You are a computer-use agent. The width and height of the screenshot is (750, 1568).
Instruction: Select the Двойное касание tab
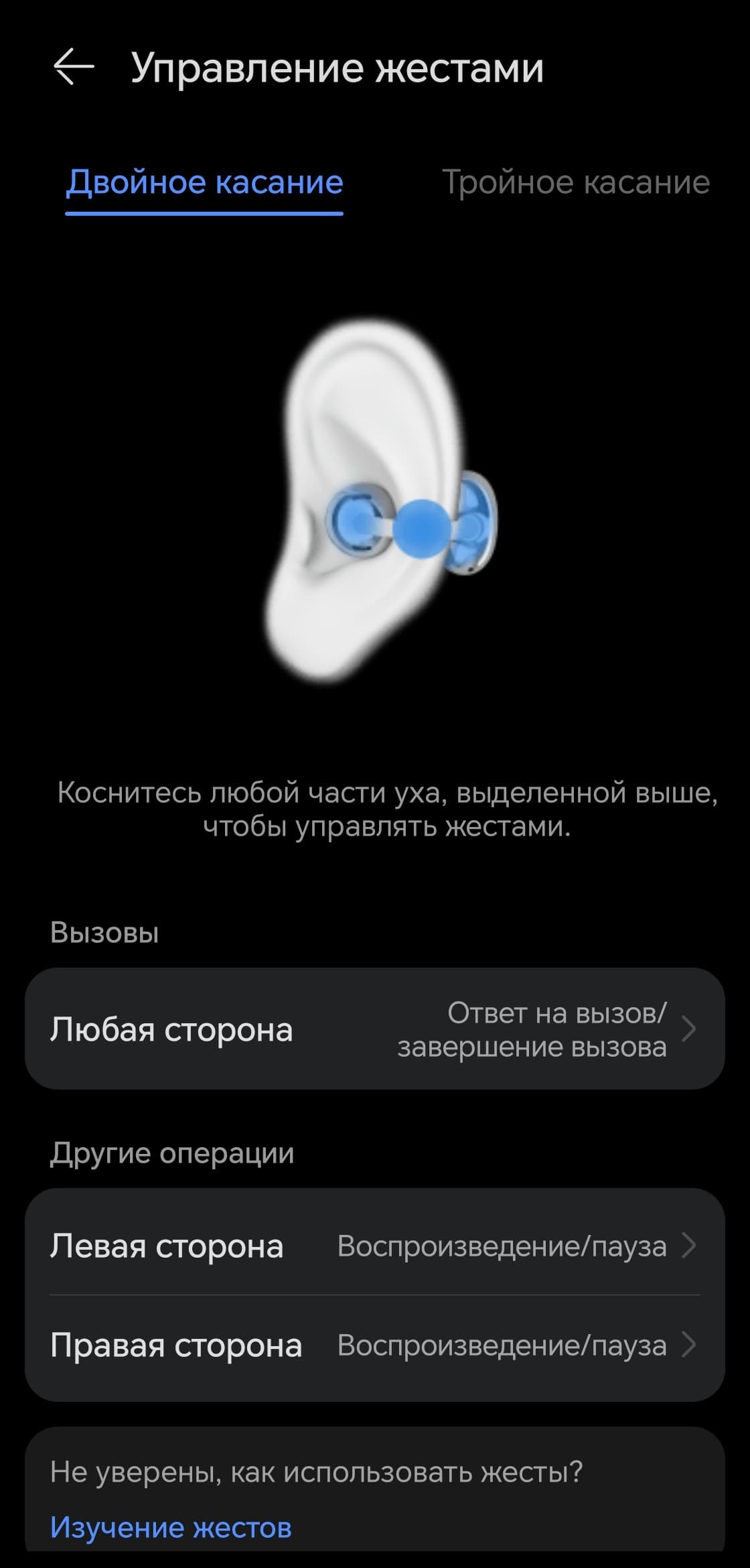204,183
